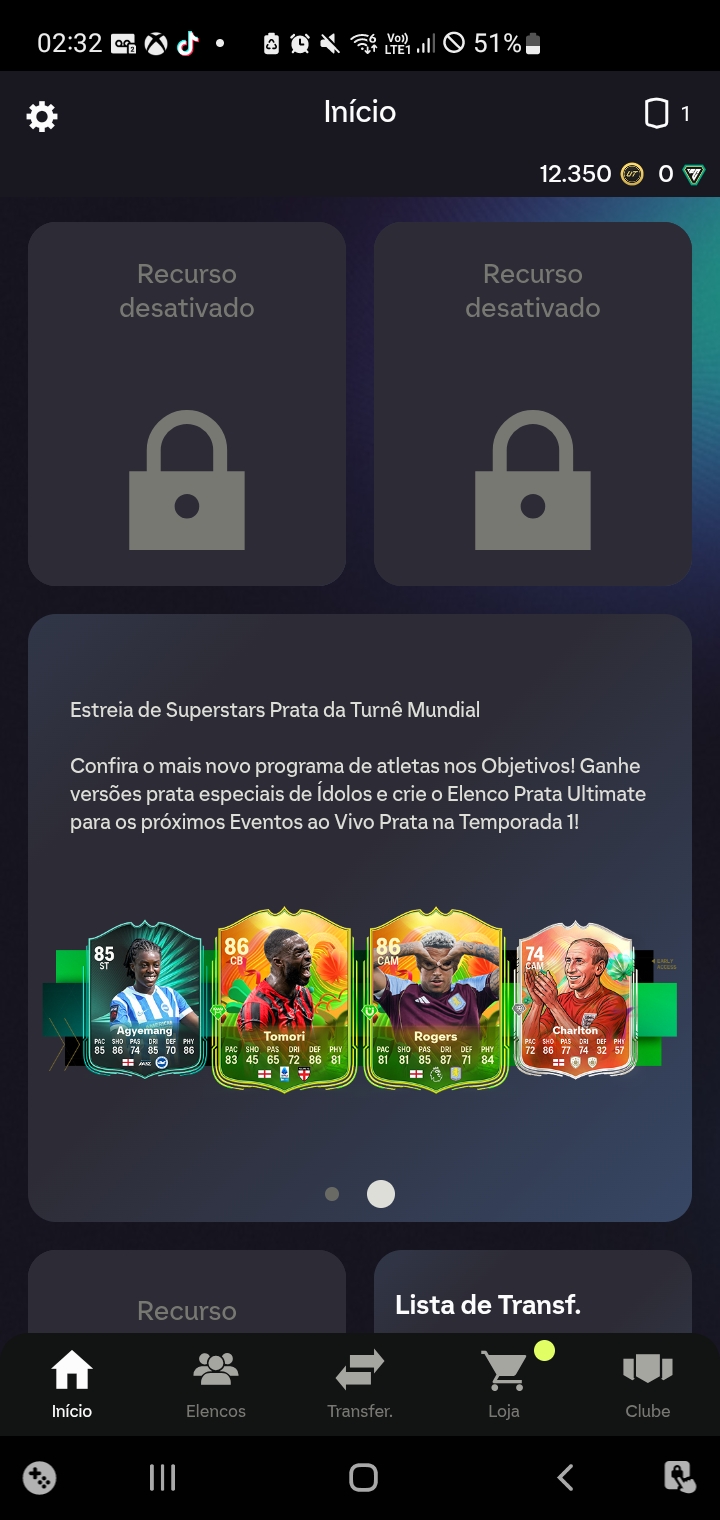Go back using system back button
The width and height of the screenshot is (720, 1520).
coord(565,1477)
